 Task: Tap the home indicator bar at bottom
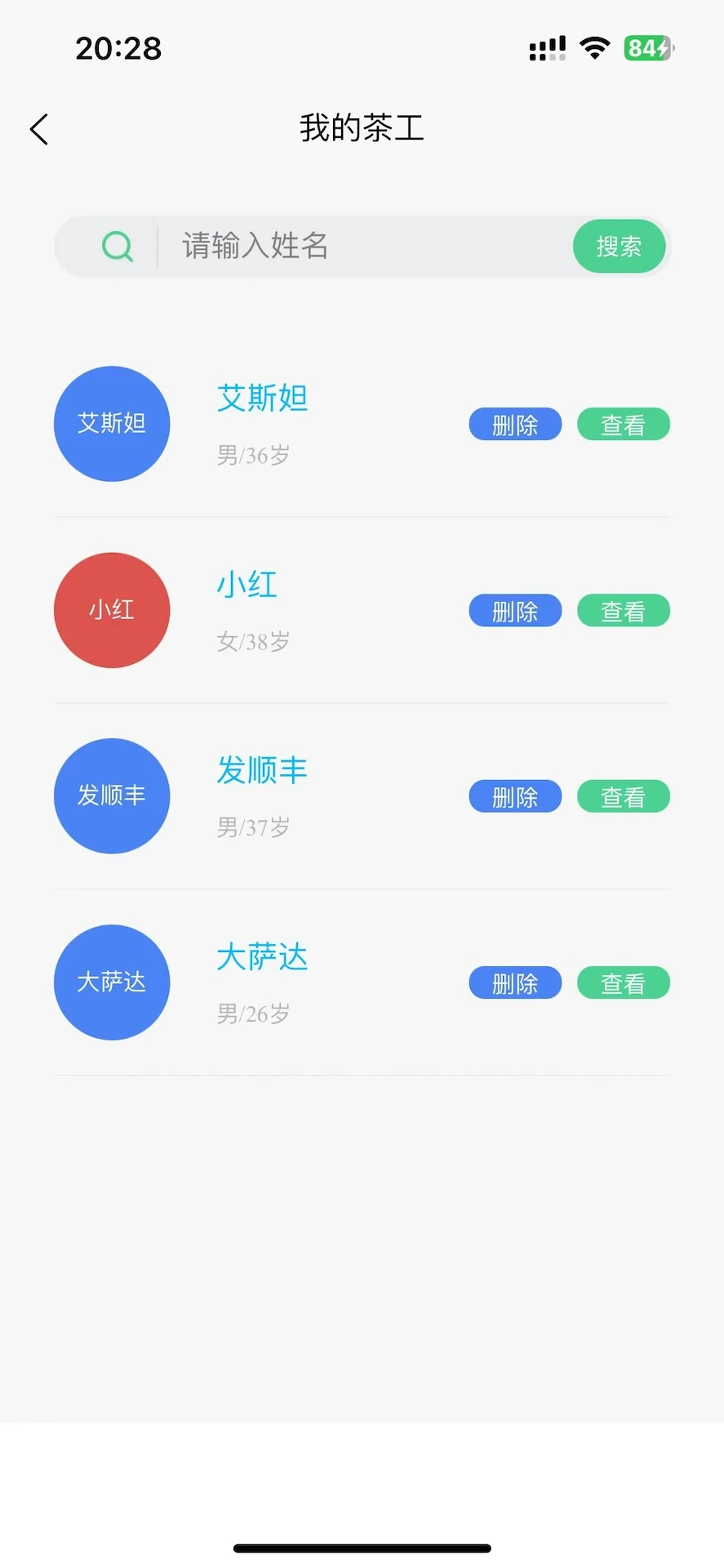(362, 1545)
